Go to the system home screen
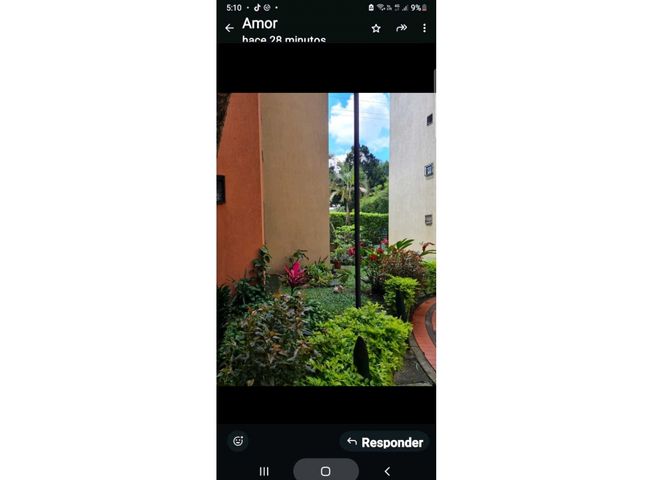 pos(325,471)
